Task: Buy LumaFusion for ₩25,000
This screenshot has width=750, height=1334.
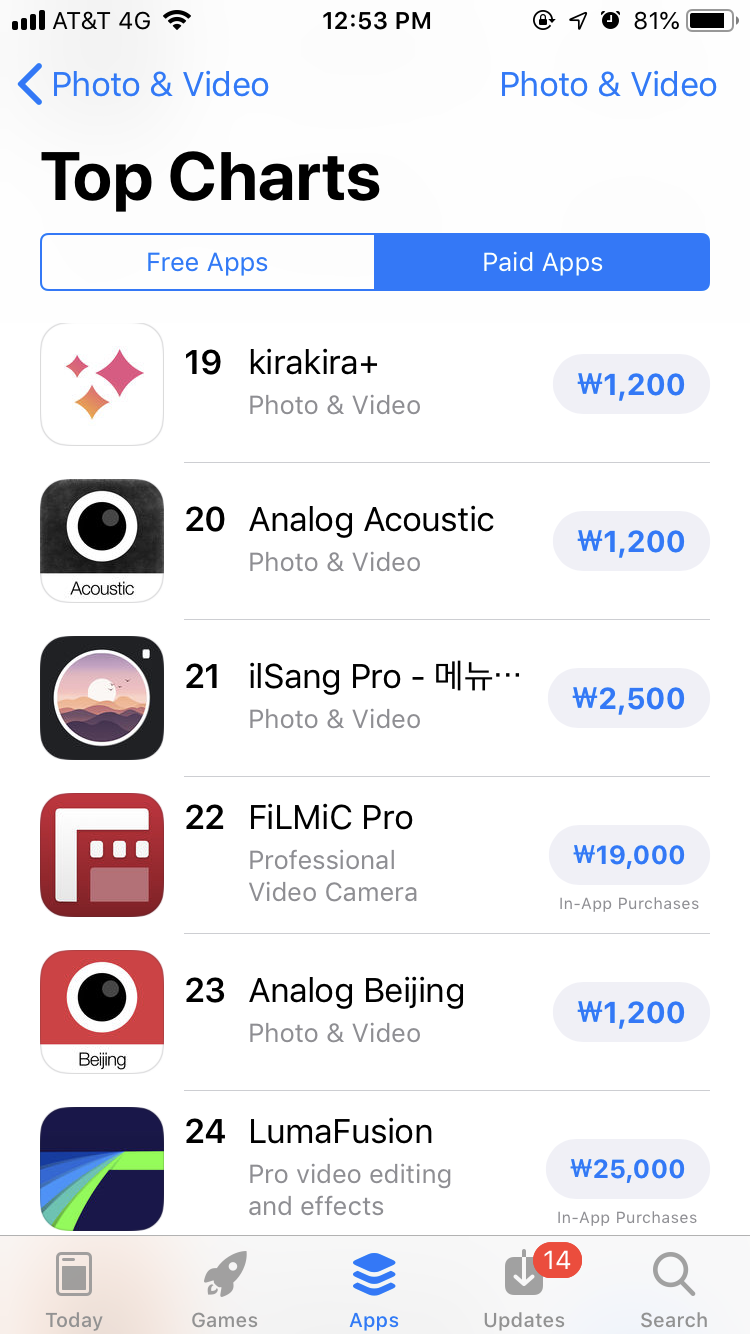Action: (x=628, y=1169)
